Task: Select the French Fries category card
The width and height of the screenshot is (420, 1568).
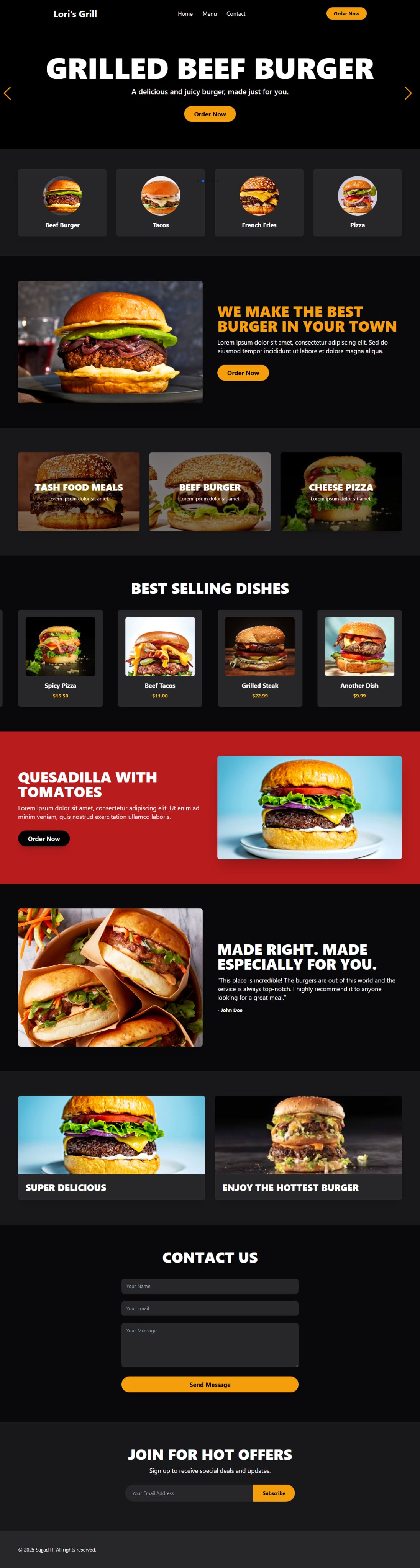Action: pyautogui.click(x=259, y=203)
